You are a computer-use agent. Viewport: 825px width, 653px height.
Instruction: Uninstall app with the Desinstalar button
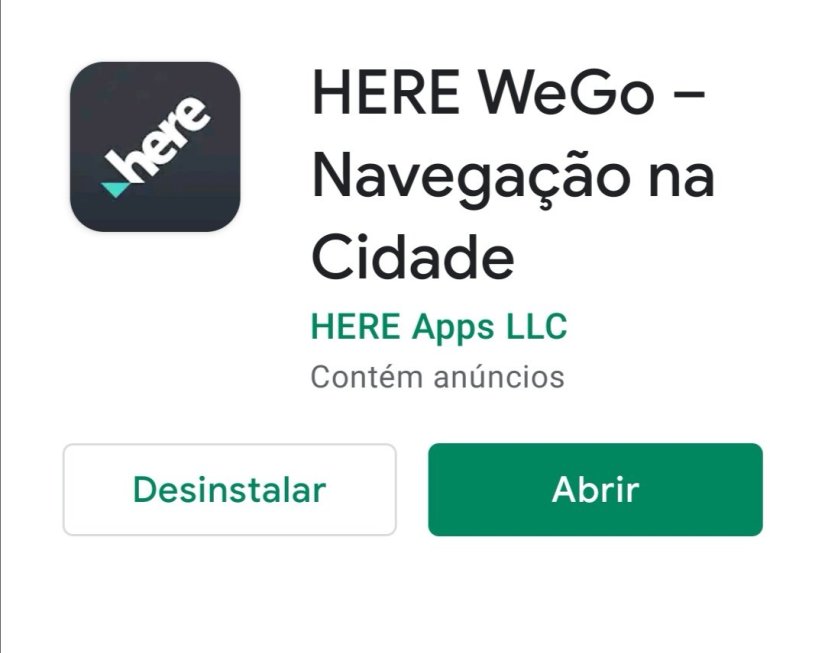[x=229, y=490]
